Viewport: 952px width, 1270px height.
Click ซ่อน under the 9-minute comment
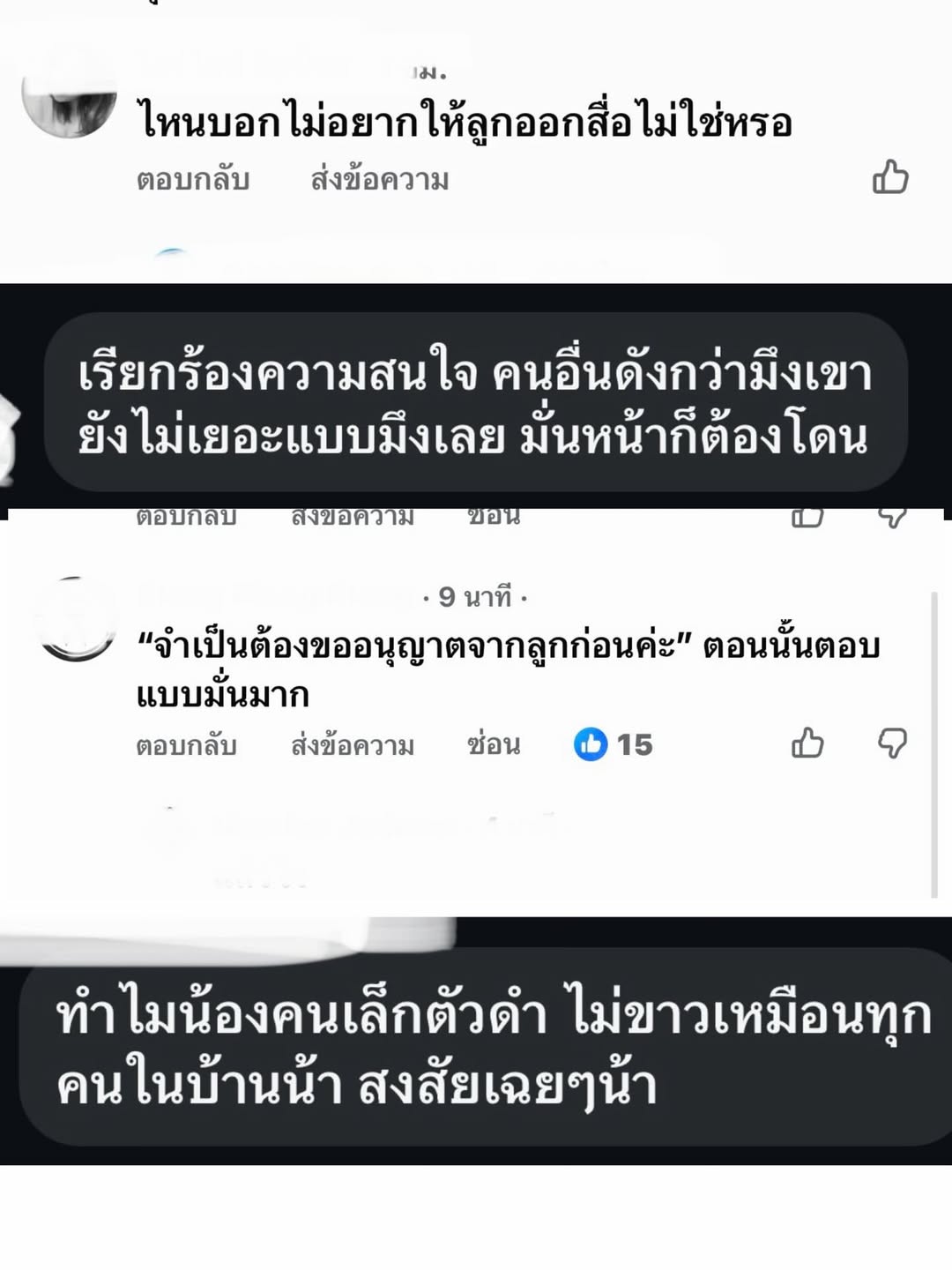pos(494,745)
